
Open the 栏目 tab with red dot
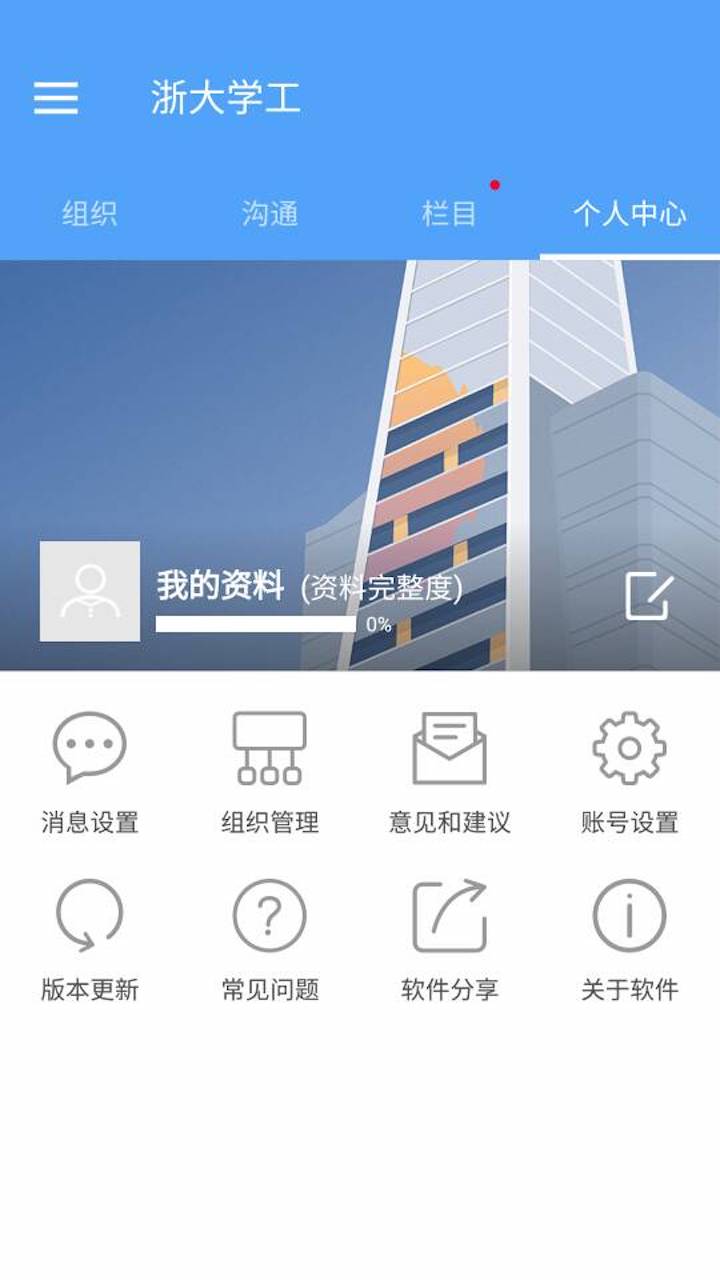(x=449, y=210)
